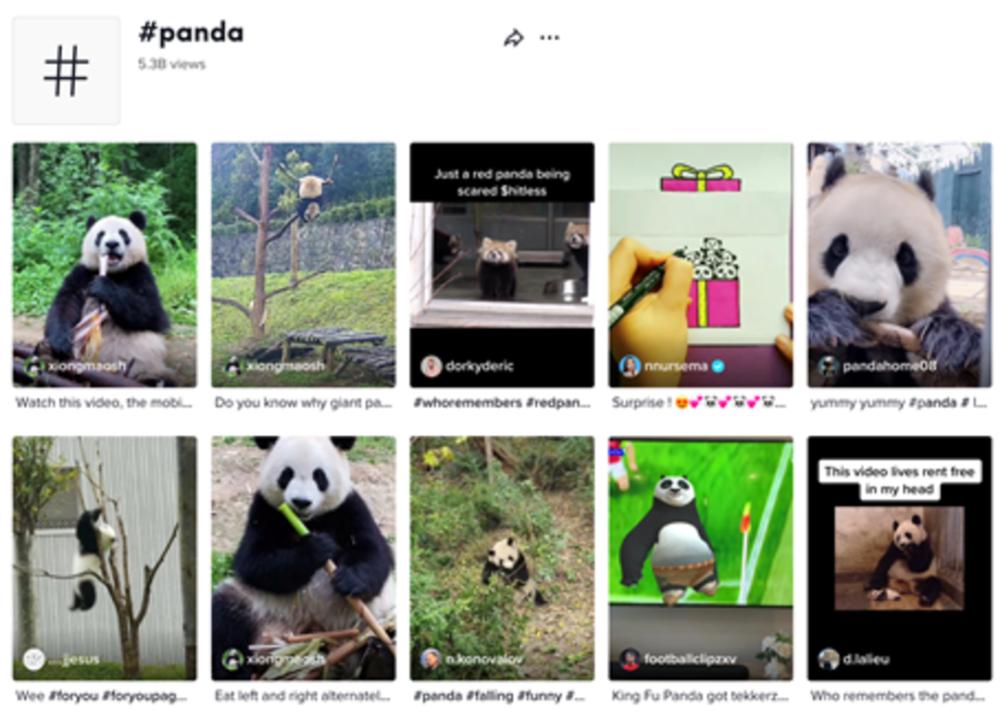Viewport: 1000px width, 720px height.
Task: Open n.konovalov's #panda #falling video
Action: 502,558
